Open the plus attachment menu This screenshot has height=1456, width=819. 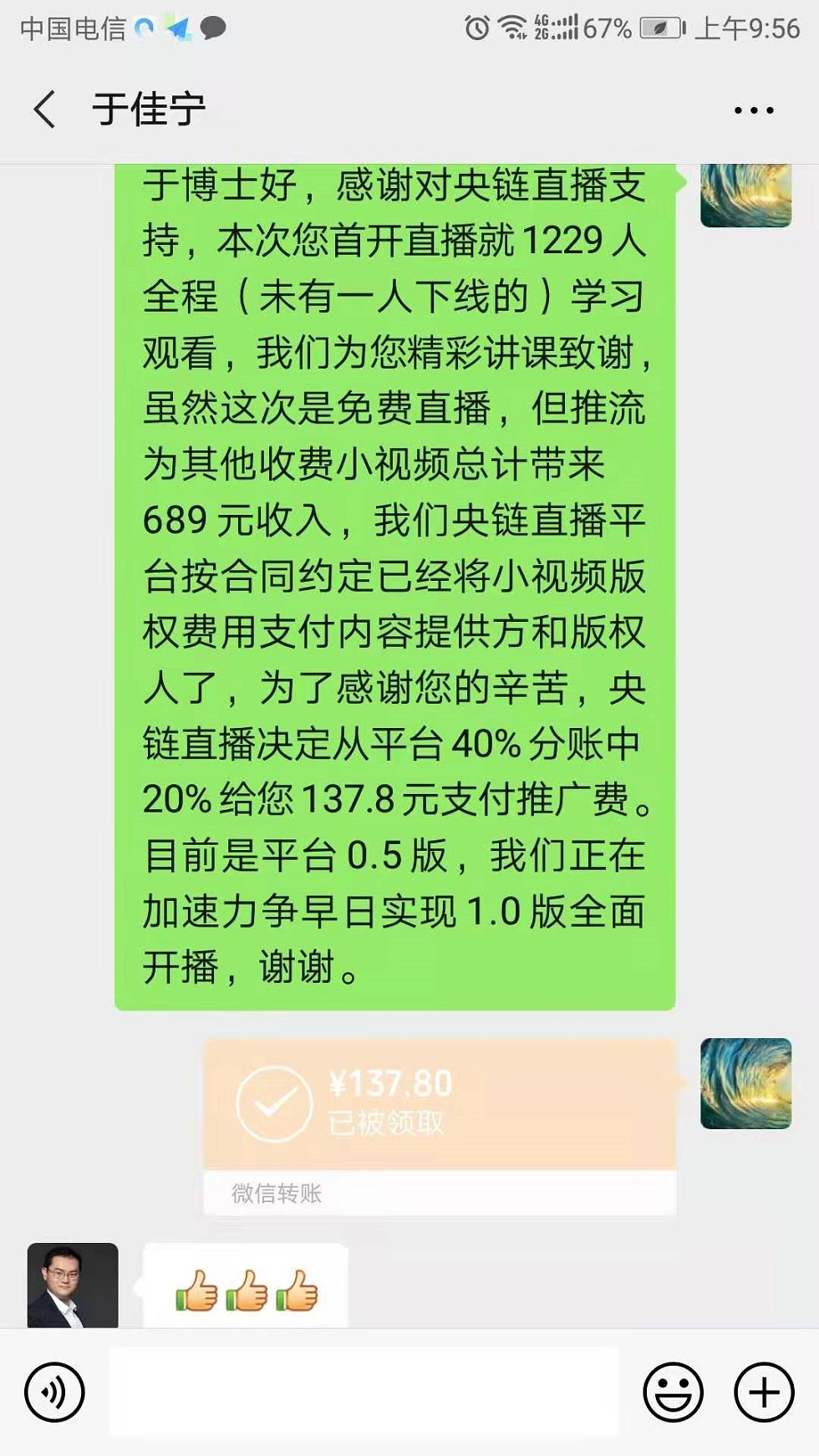click(x=763, y=1392)
